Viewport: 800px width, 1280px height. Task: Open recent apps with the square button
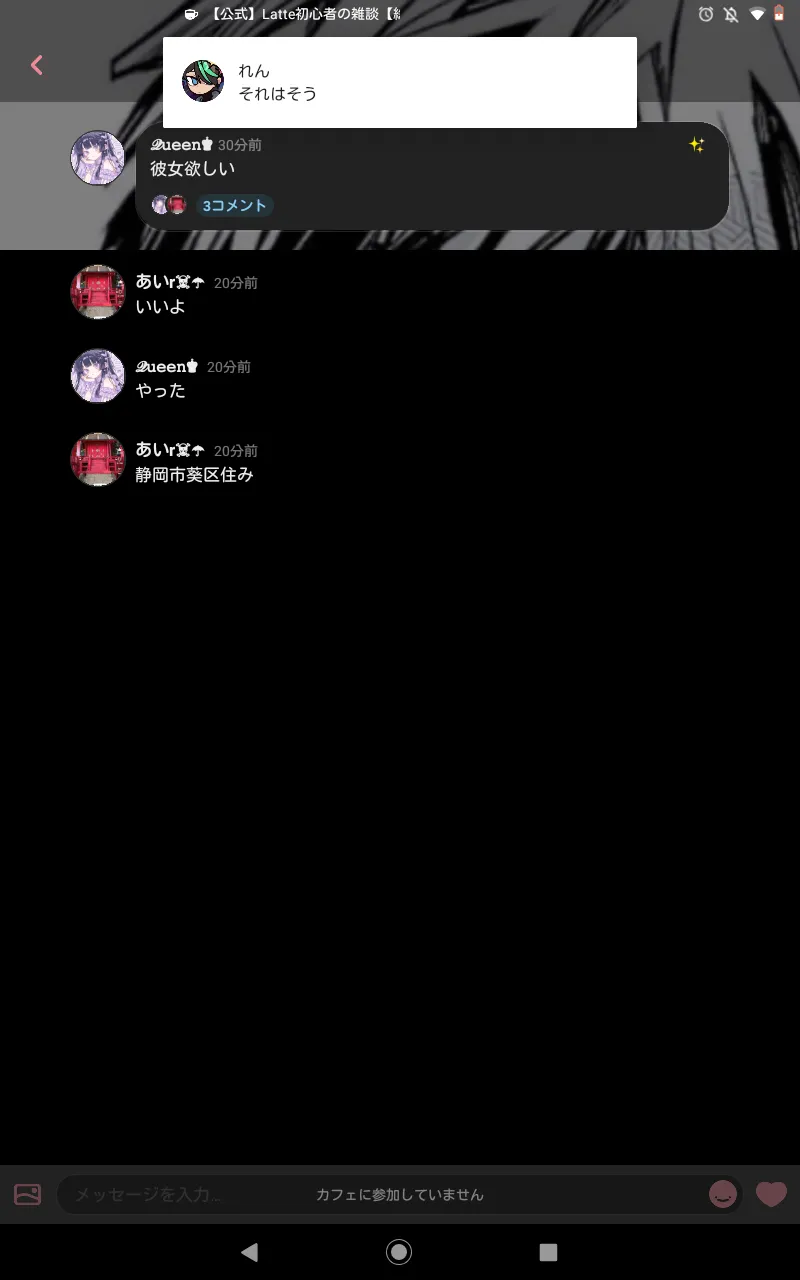point(548,1252)
